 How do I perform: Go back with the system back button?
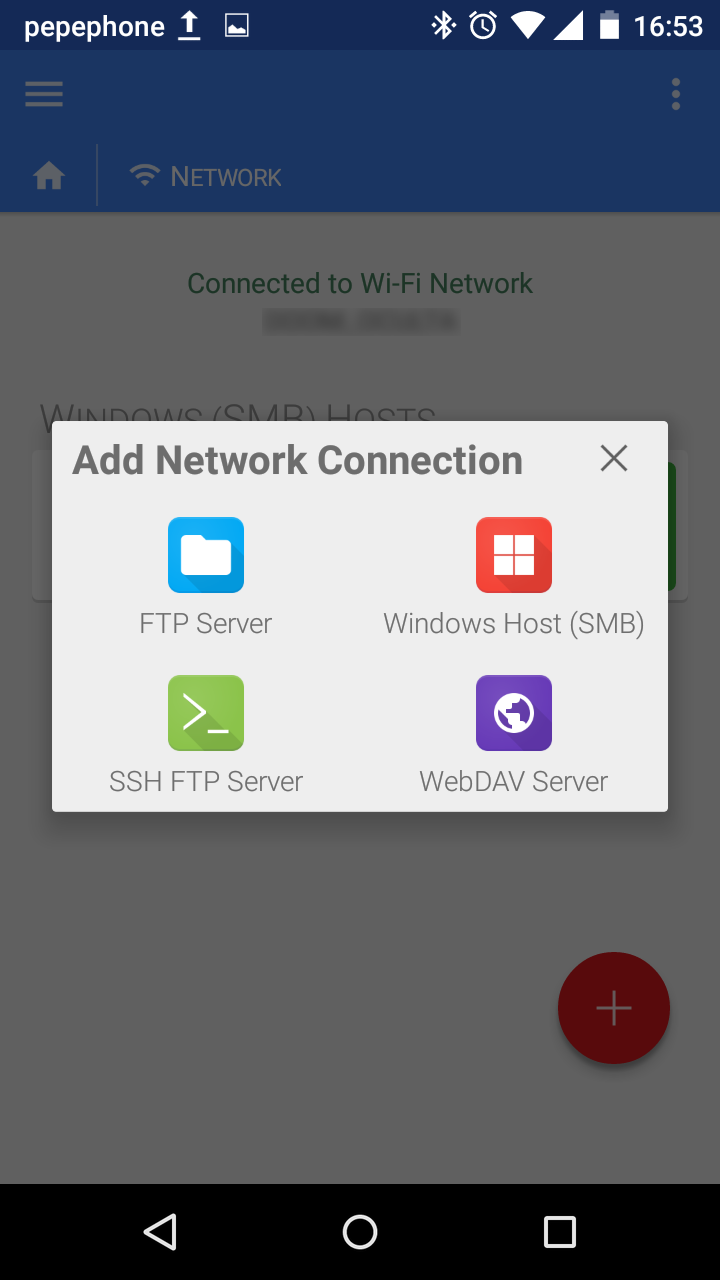[160, 1232]
